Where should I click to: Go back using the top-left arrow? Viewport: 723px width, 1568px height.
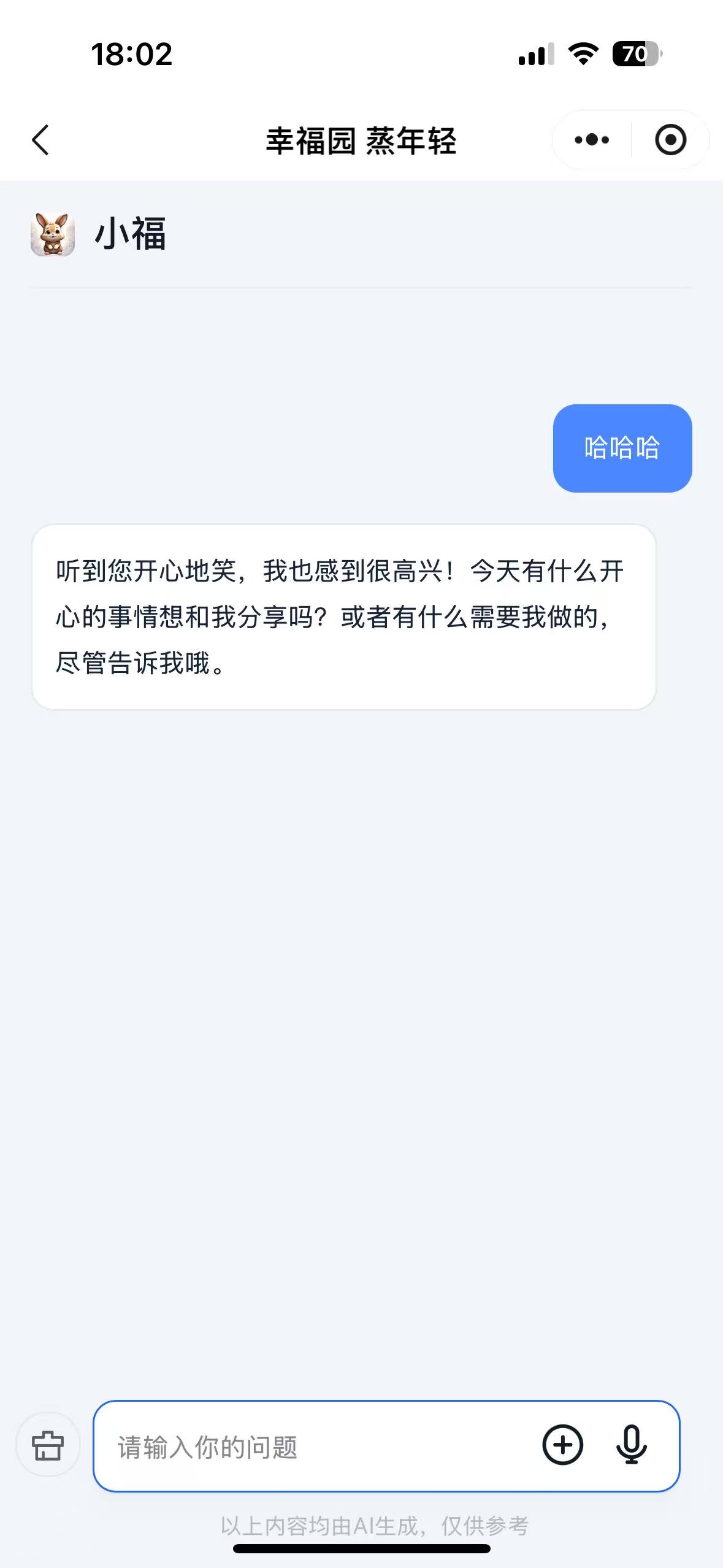[40, 140]
